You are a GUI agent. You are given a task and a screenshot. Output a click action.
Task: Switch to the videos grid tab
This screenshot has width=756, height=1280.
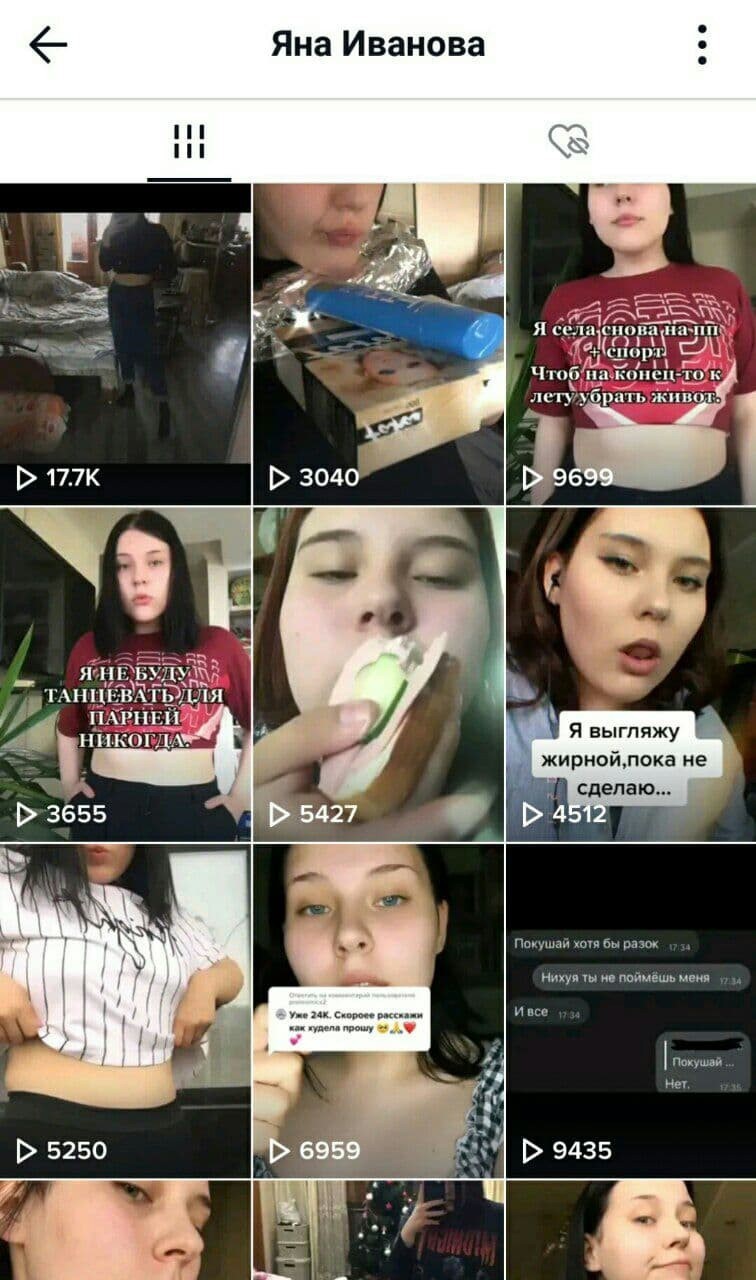(x=189, y=142)
